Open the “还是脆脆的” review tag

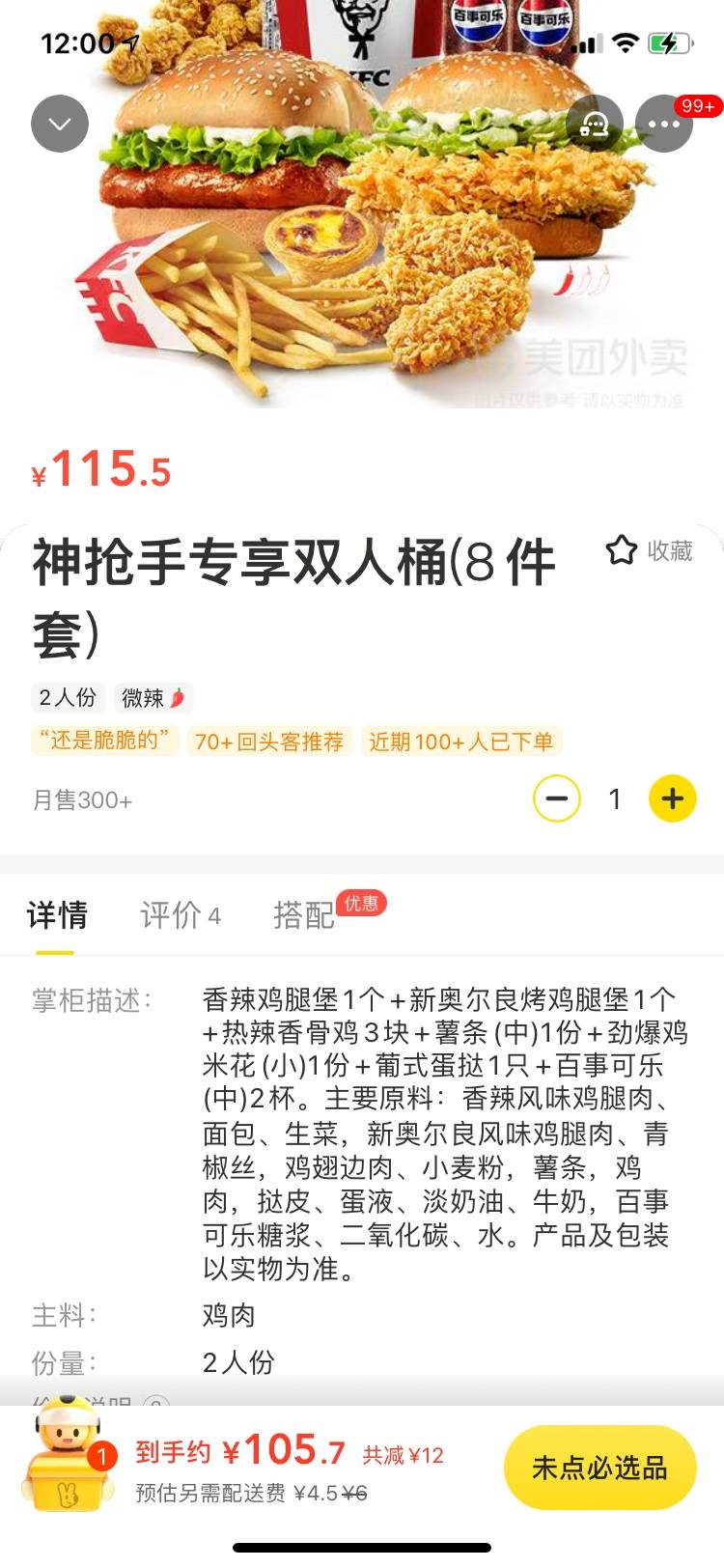(105, 741)
